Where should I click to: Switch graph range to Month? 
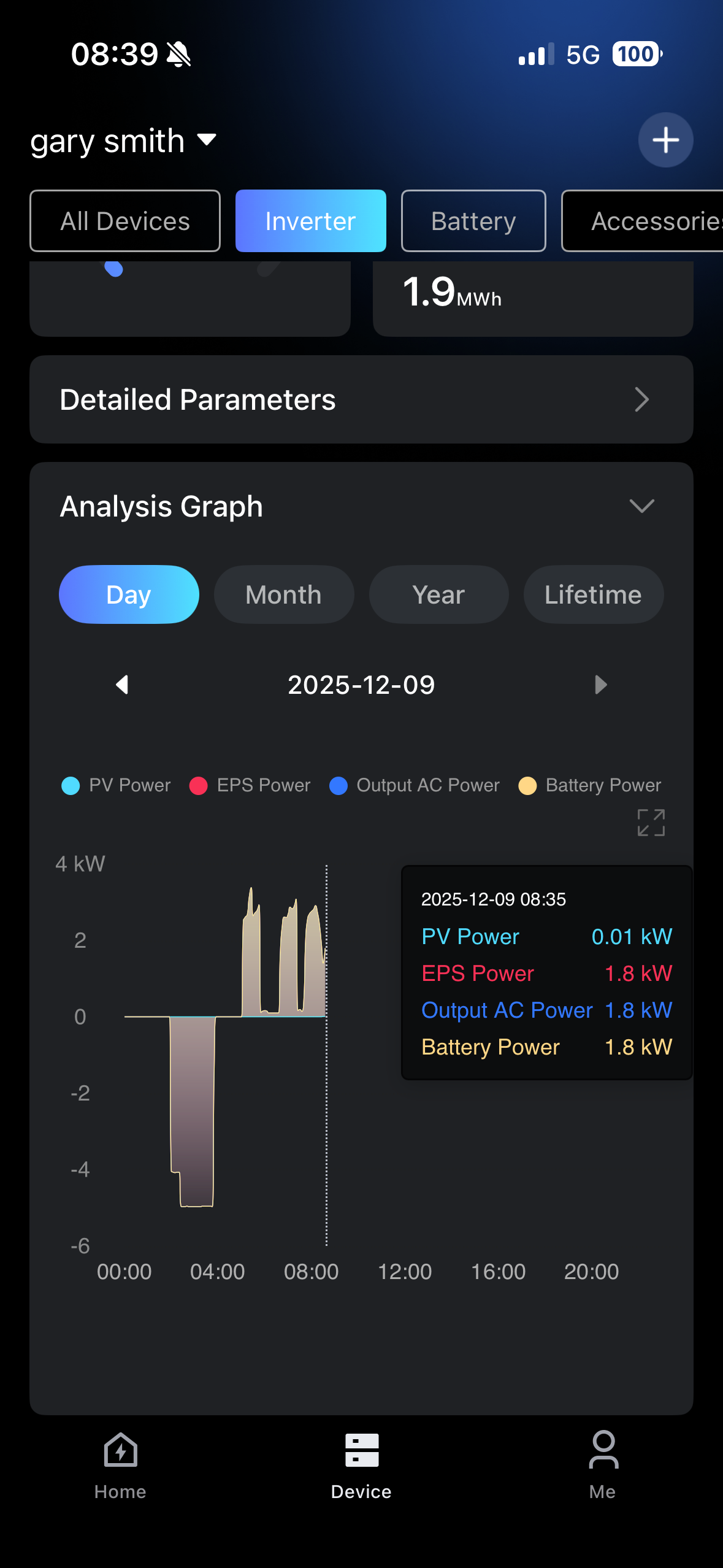283,594
